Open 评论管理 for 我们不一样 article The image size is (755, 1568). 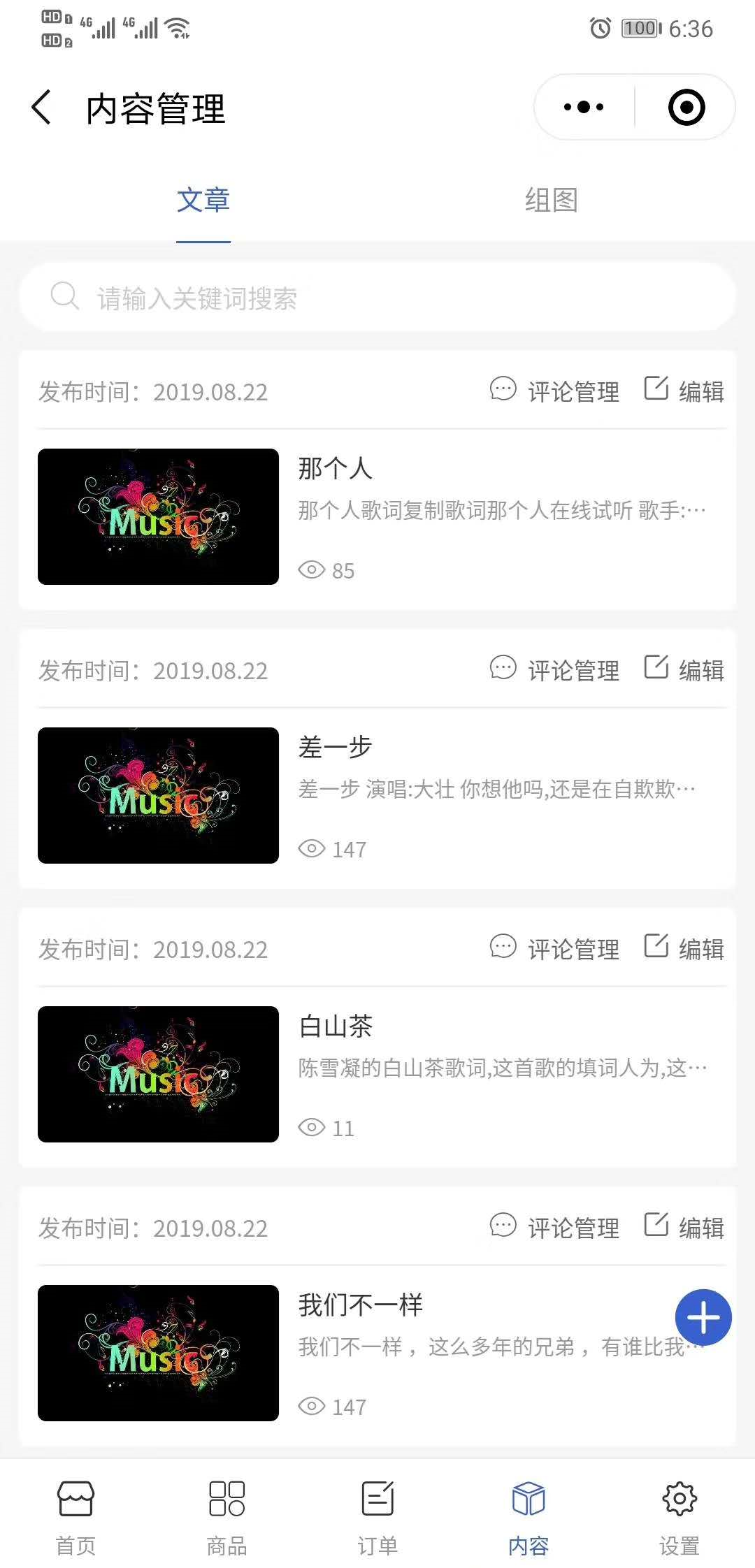coord(554,1227)
